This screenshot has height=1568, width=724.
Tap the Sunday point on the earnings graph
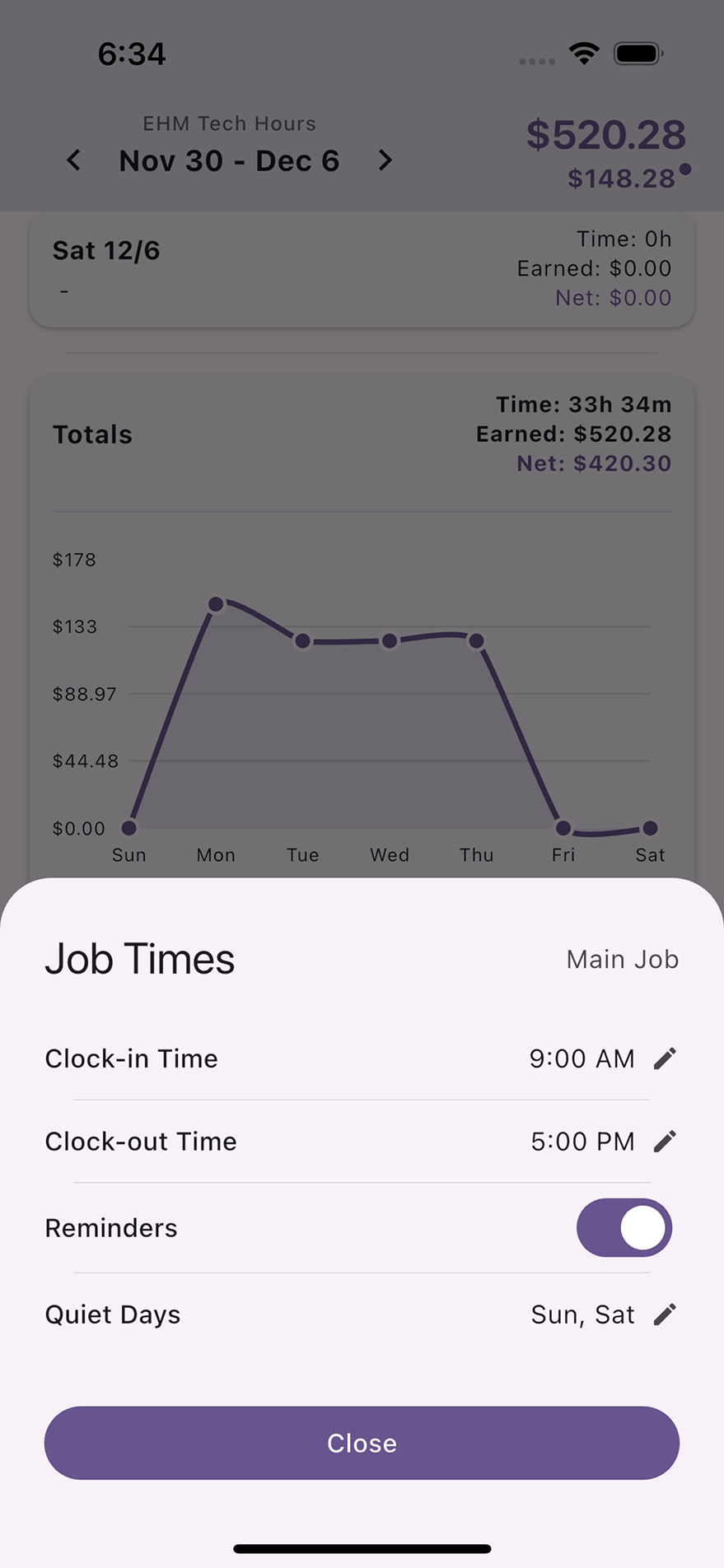(129, 828)
